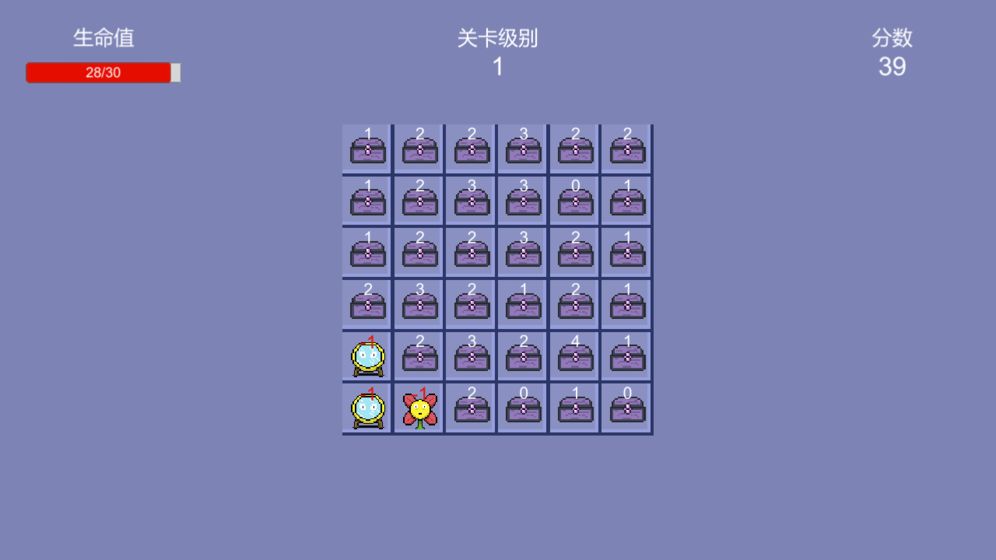
Task: Open the chest labeled 2 beside the flower
Action: [x=472, y=409]
